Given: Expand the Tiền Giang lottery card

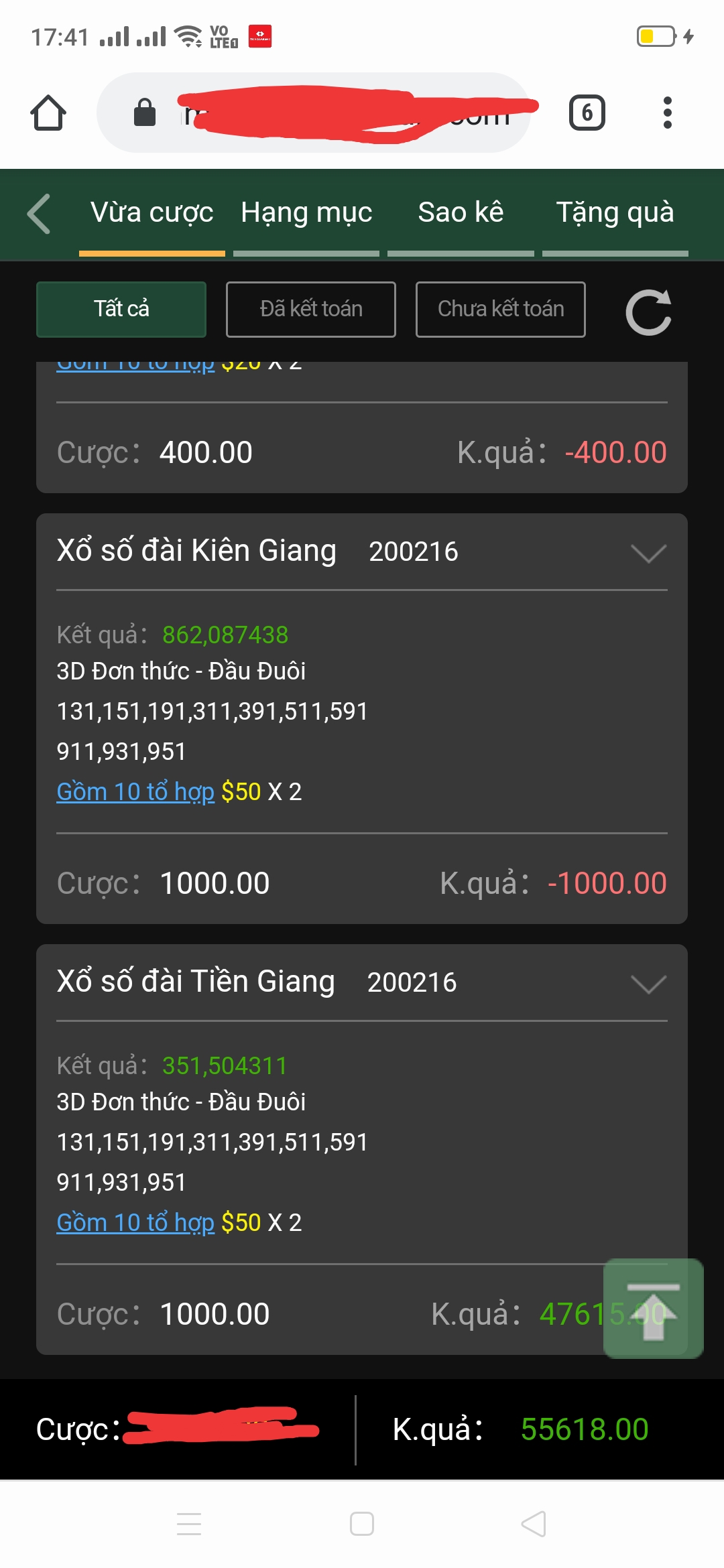Looking at the screenshot, I should coord(648,984).
